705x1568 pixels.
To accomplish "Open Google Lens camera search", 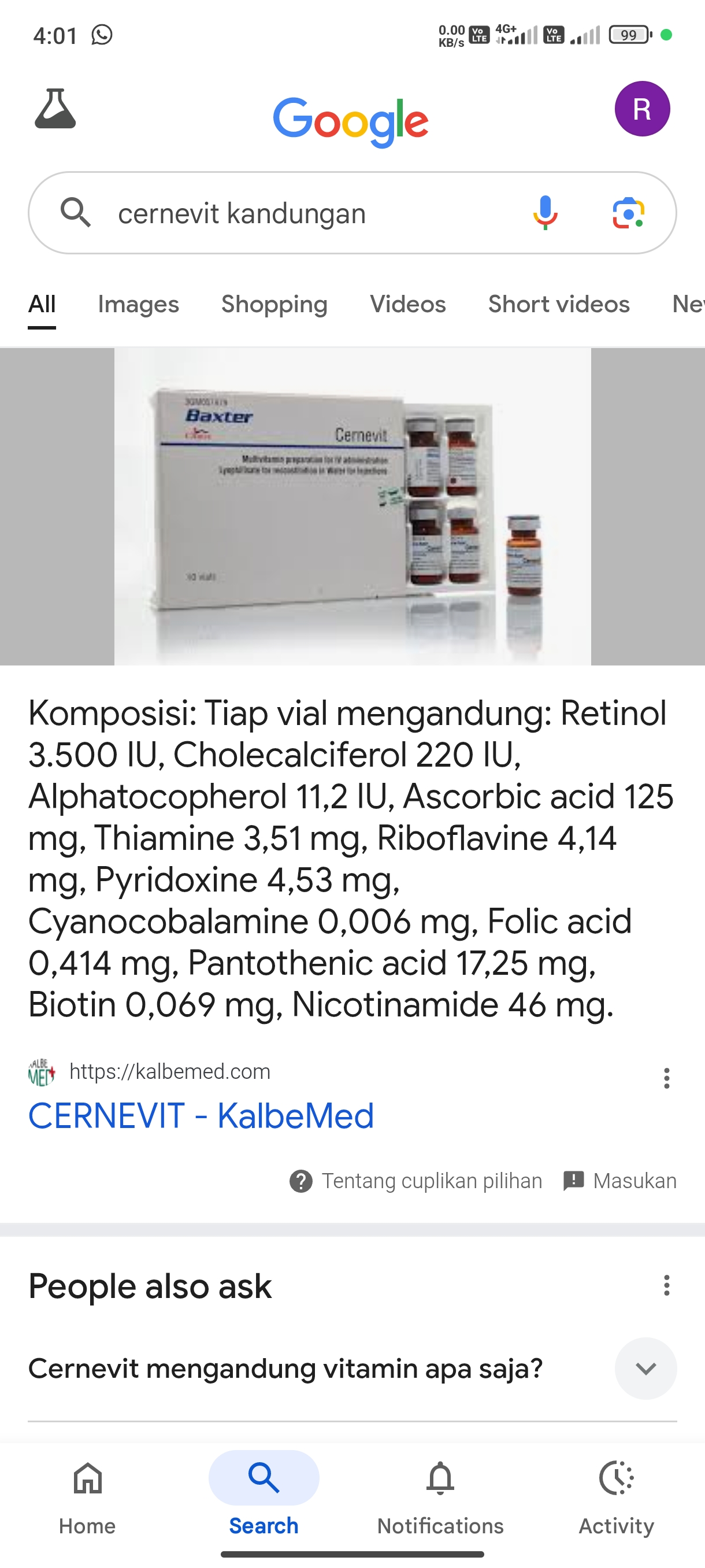I will tap(628, 213).
